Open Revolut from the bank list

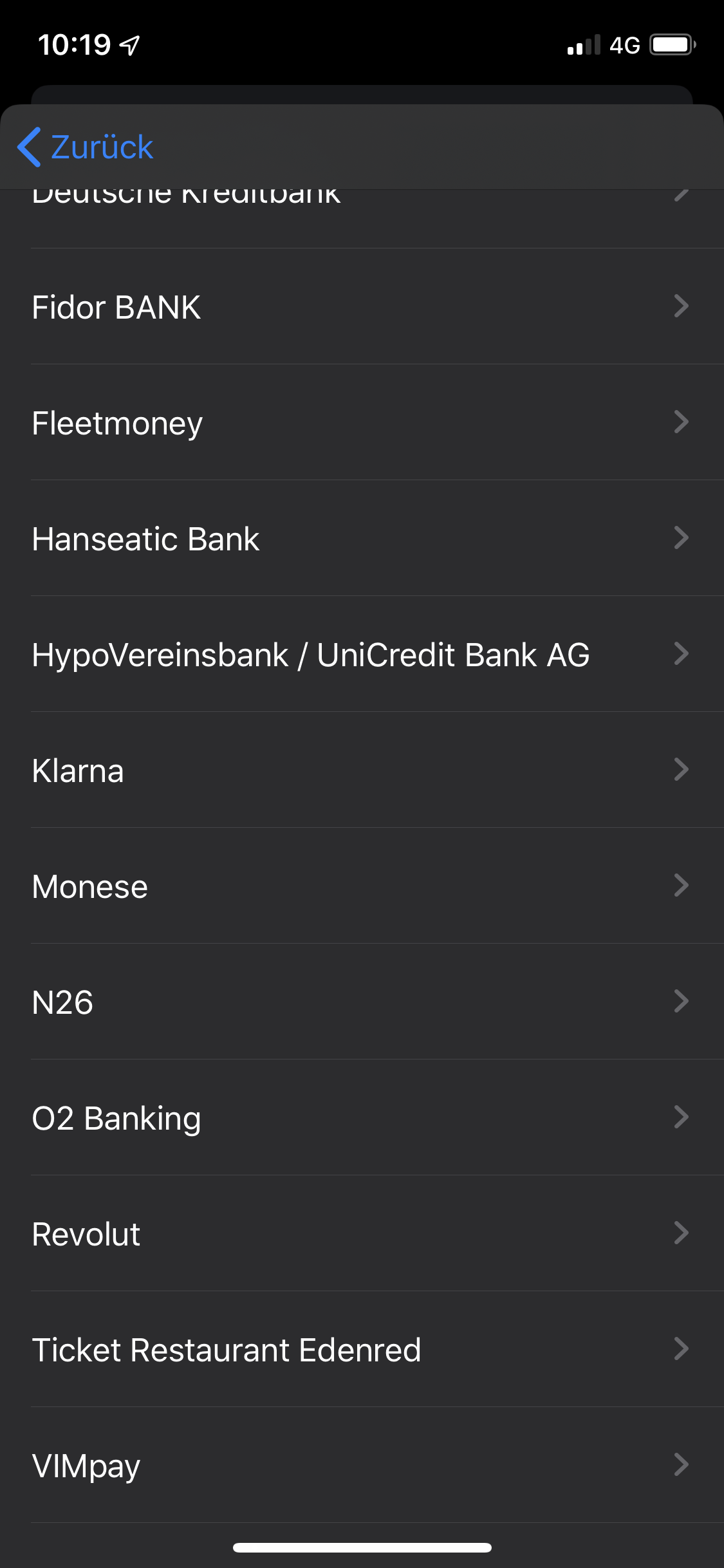point(362,1233)
